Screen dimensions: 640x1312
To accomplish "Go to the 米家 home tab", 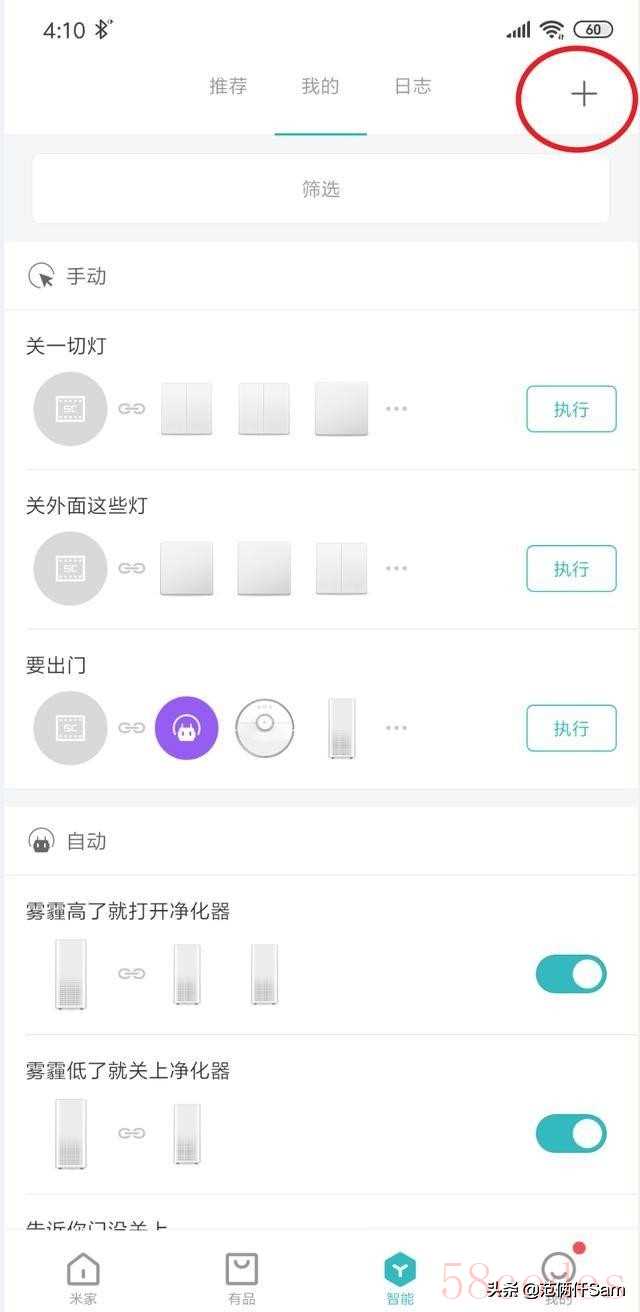I will click(83, 1278).
